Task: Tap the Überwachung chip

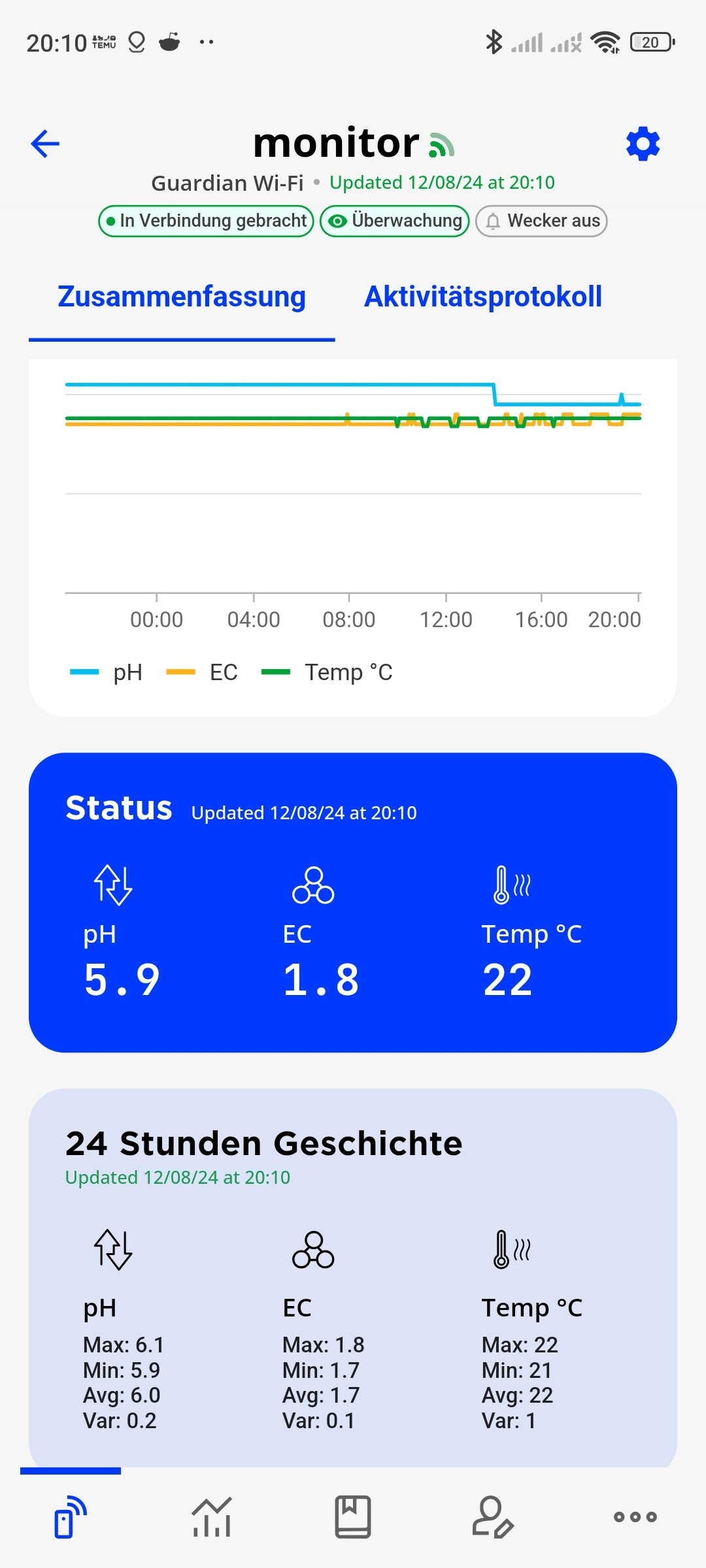Action: (395, 221)
